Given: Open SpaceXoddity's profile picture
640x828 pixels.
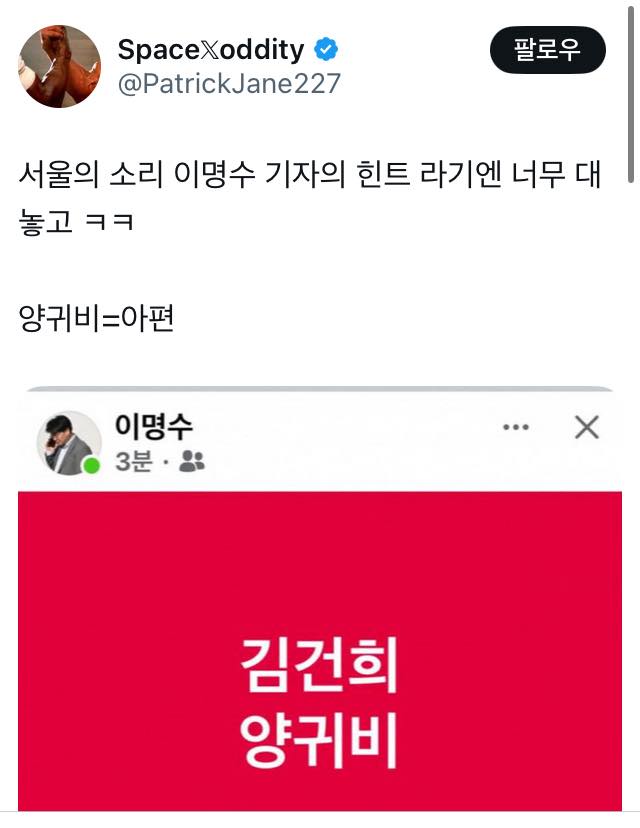Looking at the screenshot, I should (x=60, y=66).
